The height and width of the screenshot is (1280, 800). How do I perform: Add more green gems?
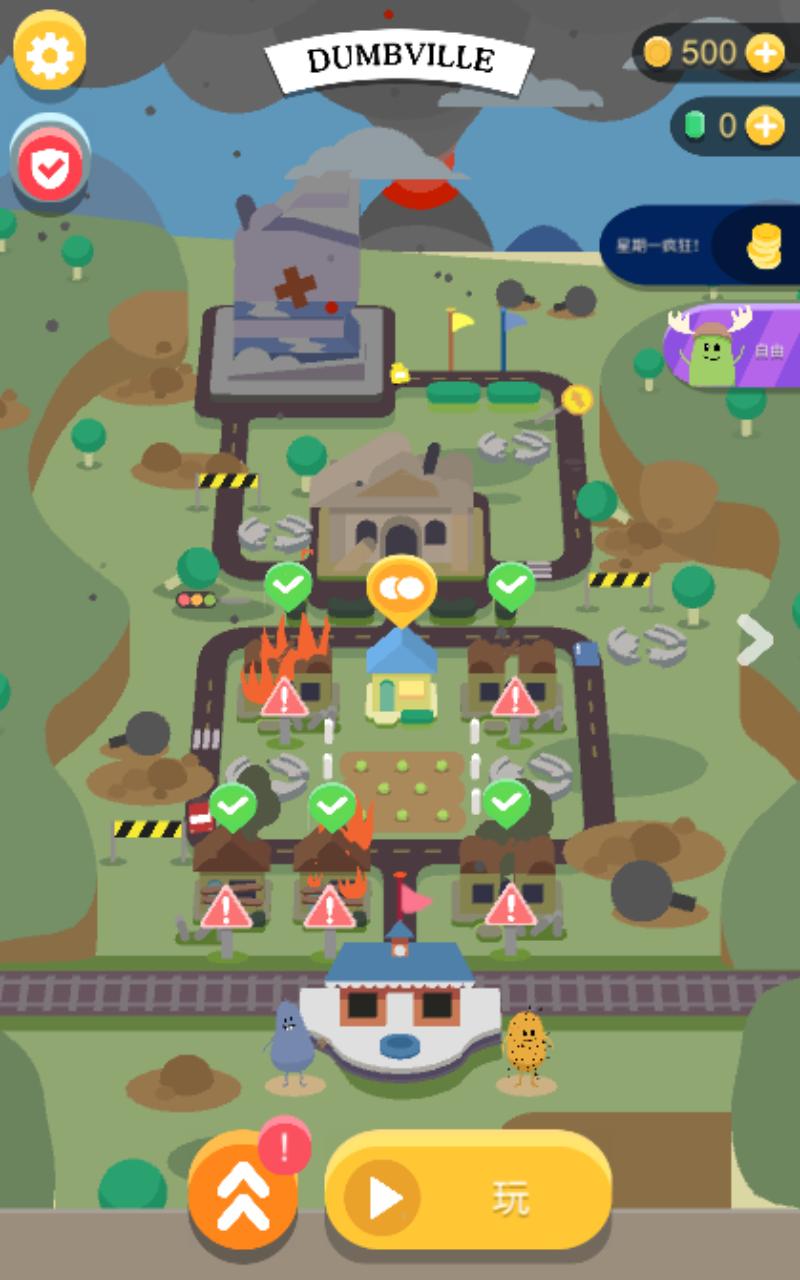click(765, 125)
